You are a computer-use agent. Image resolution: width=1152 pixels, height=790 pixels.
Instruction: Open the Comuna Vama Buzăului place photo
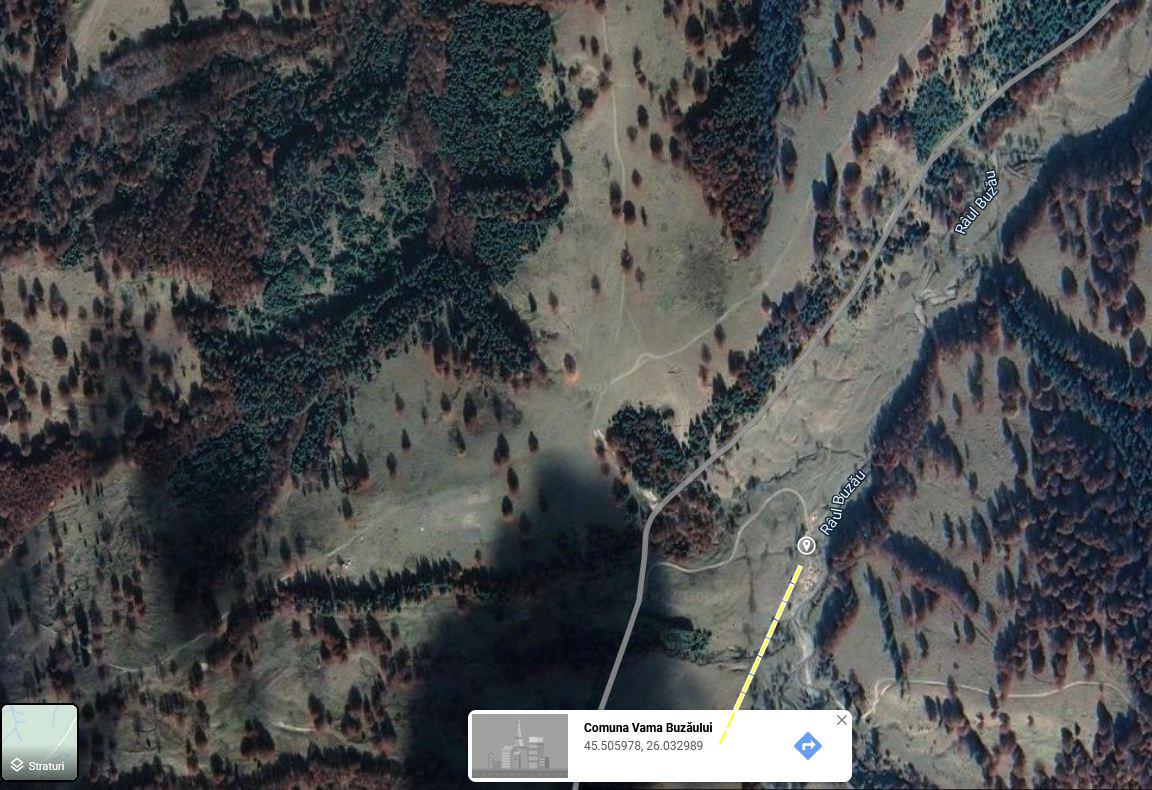pos(520,746)
